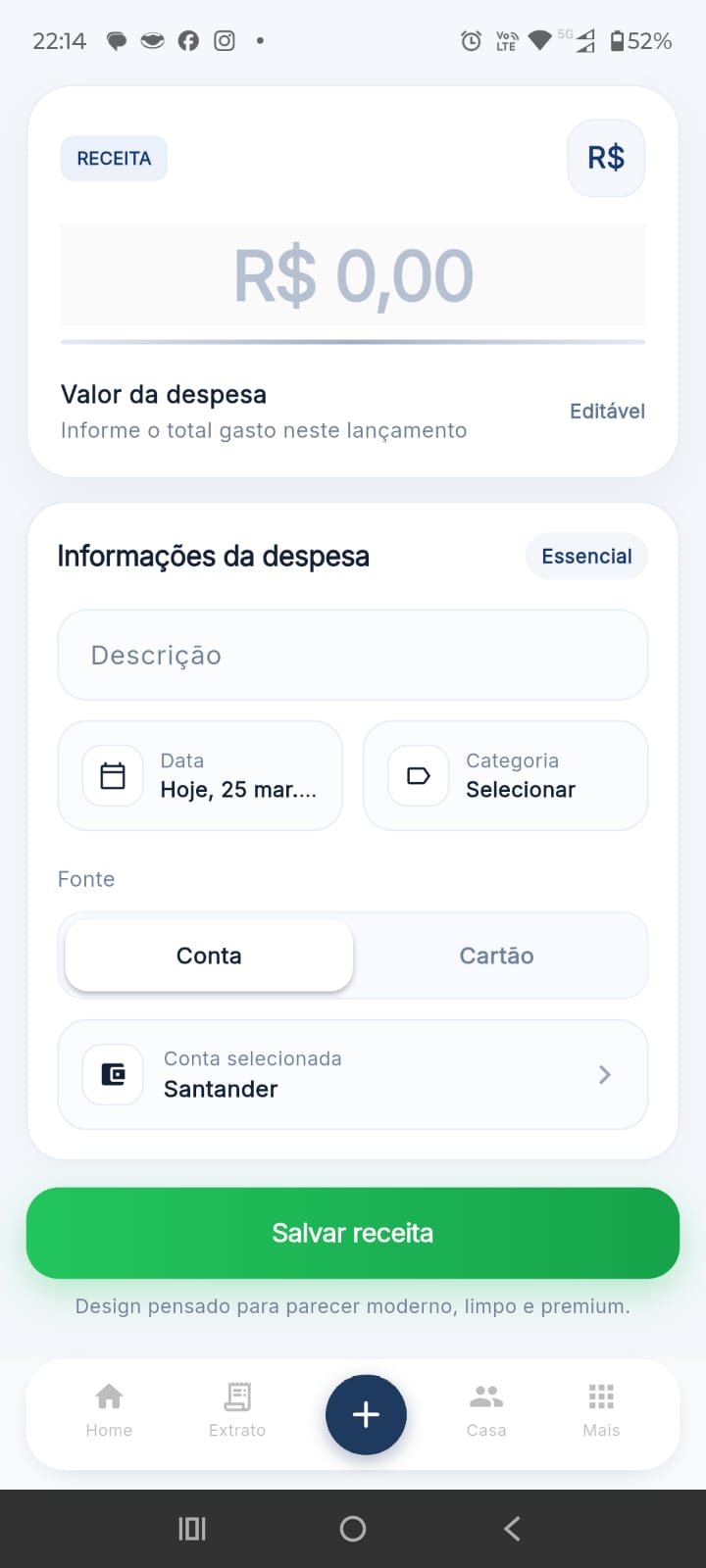Focus the Descrição text field
The width and height of the screenshot is (706, 1568).
(x=353, y=655)
